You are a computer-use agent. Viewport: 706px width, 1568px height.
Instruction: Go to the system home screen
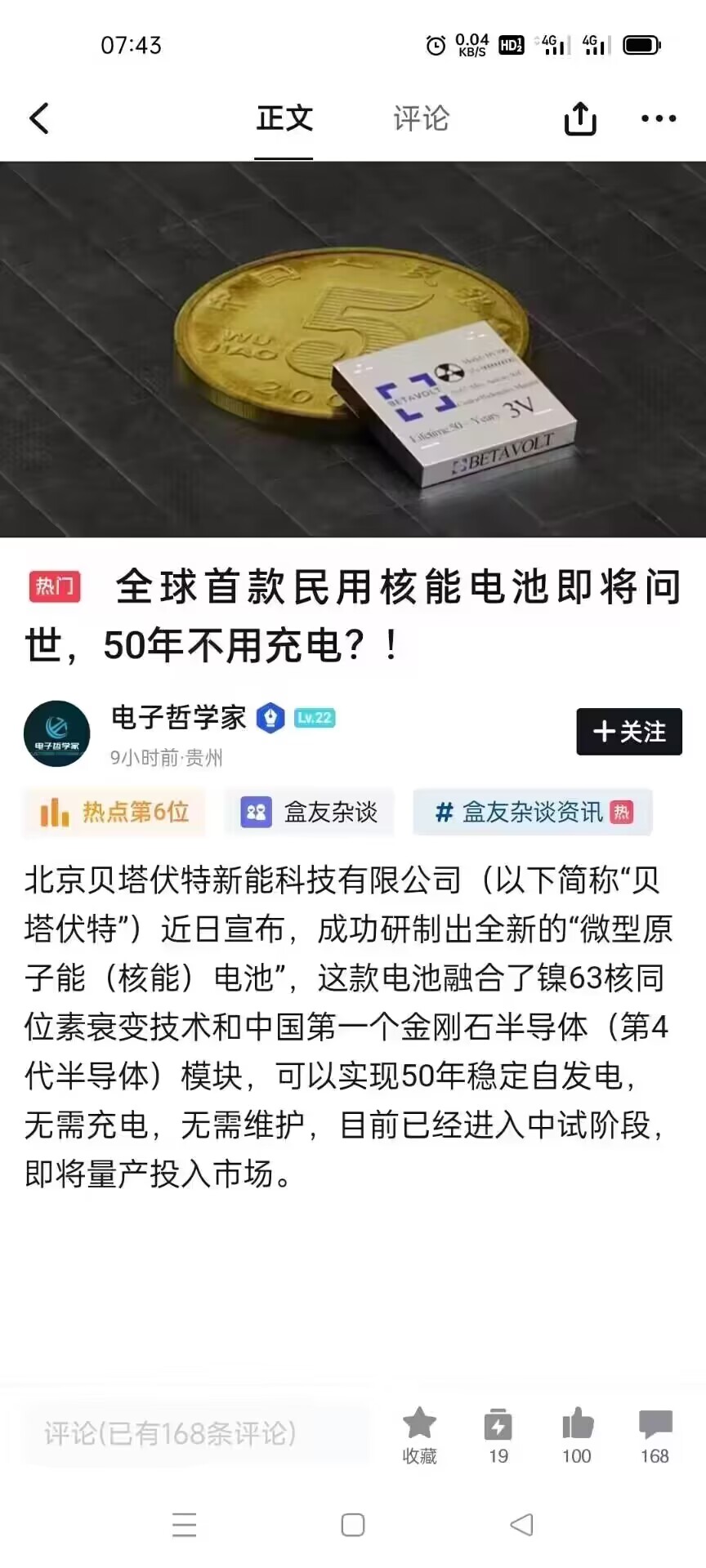coord(353,1525)
